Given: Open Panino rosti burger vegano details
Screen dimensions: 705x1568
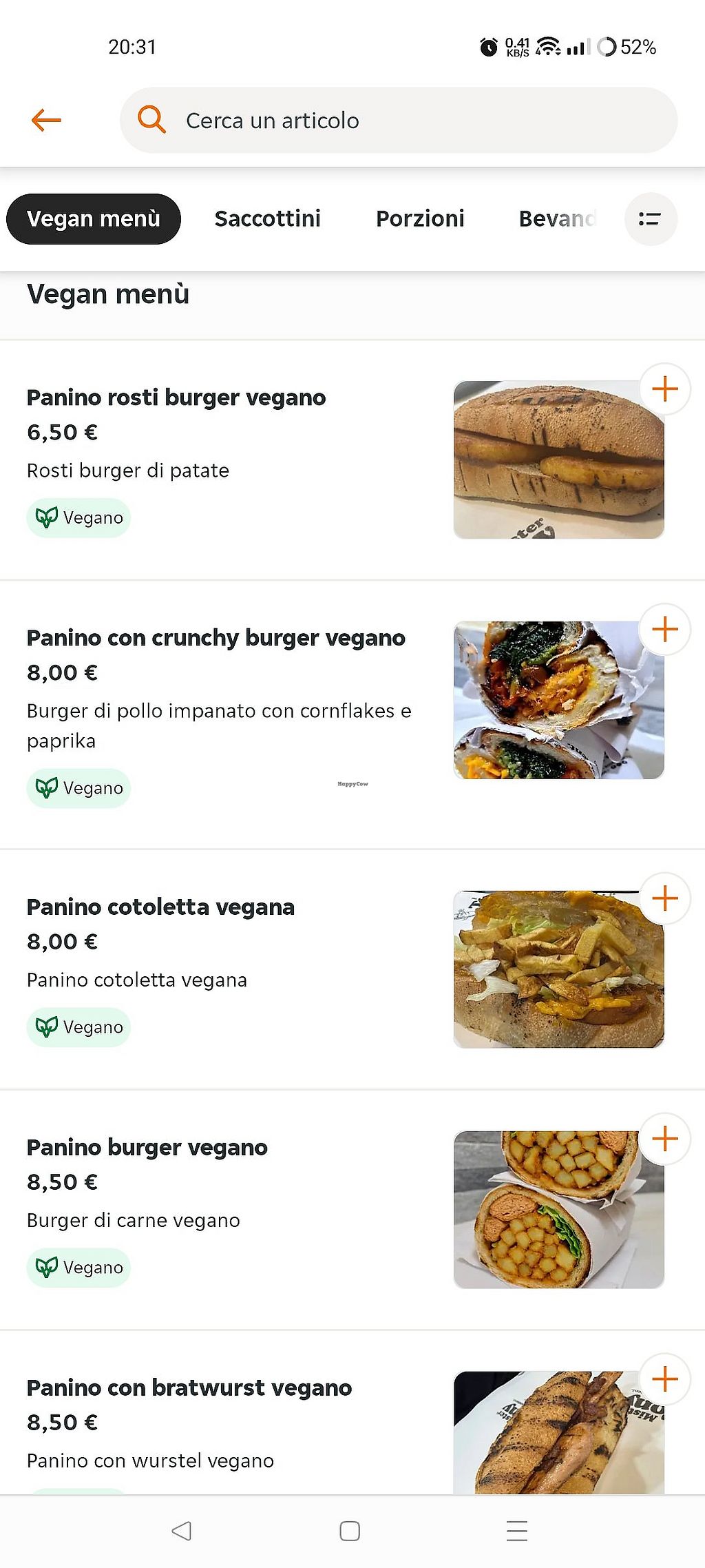Looking at the screenshot, I should coord(176,398).
